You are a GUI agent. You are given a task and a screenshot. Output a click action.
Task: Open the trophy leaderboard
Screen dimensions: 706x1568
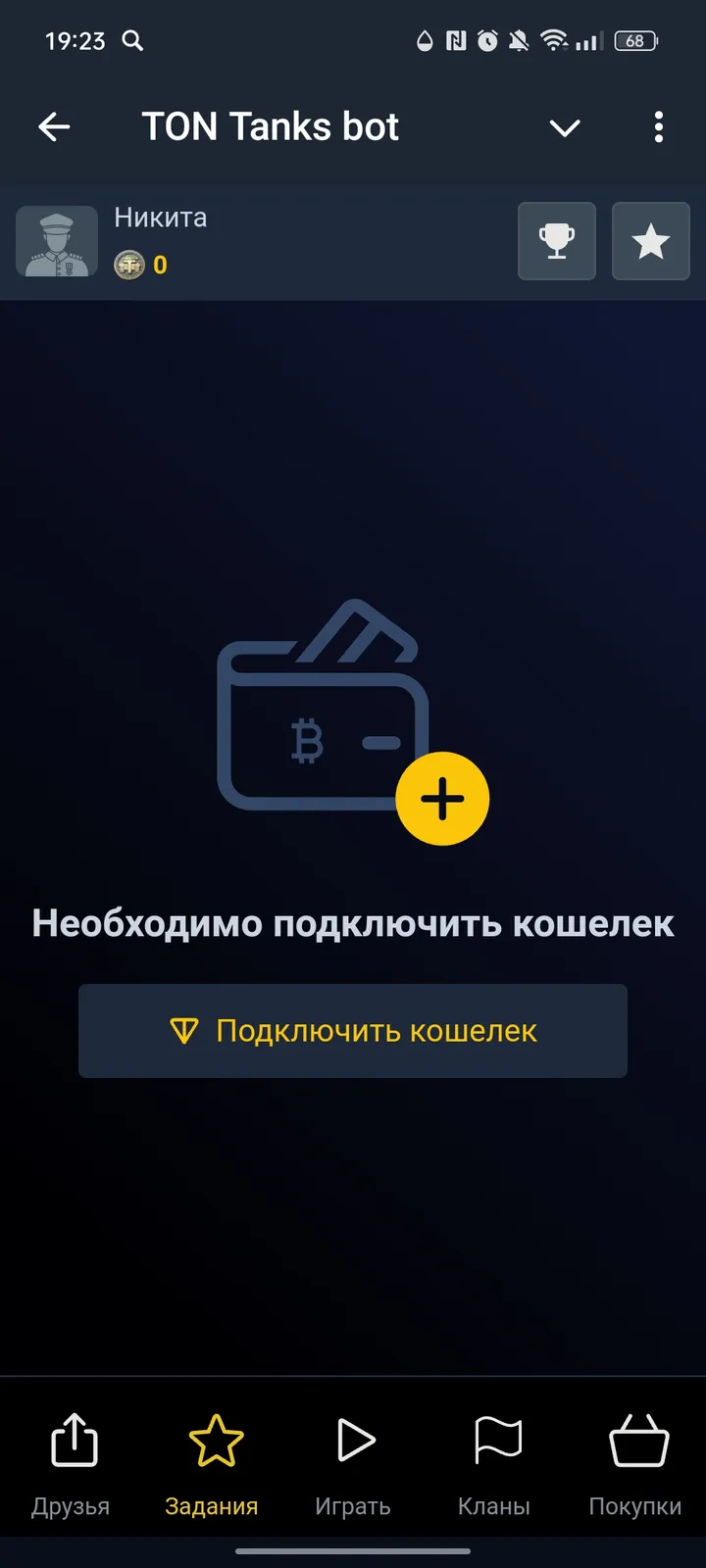pos(556,241)
